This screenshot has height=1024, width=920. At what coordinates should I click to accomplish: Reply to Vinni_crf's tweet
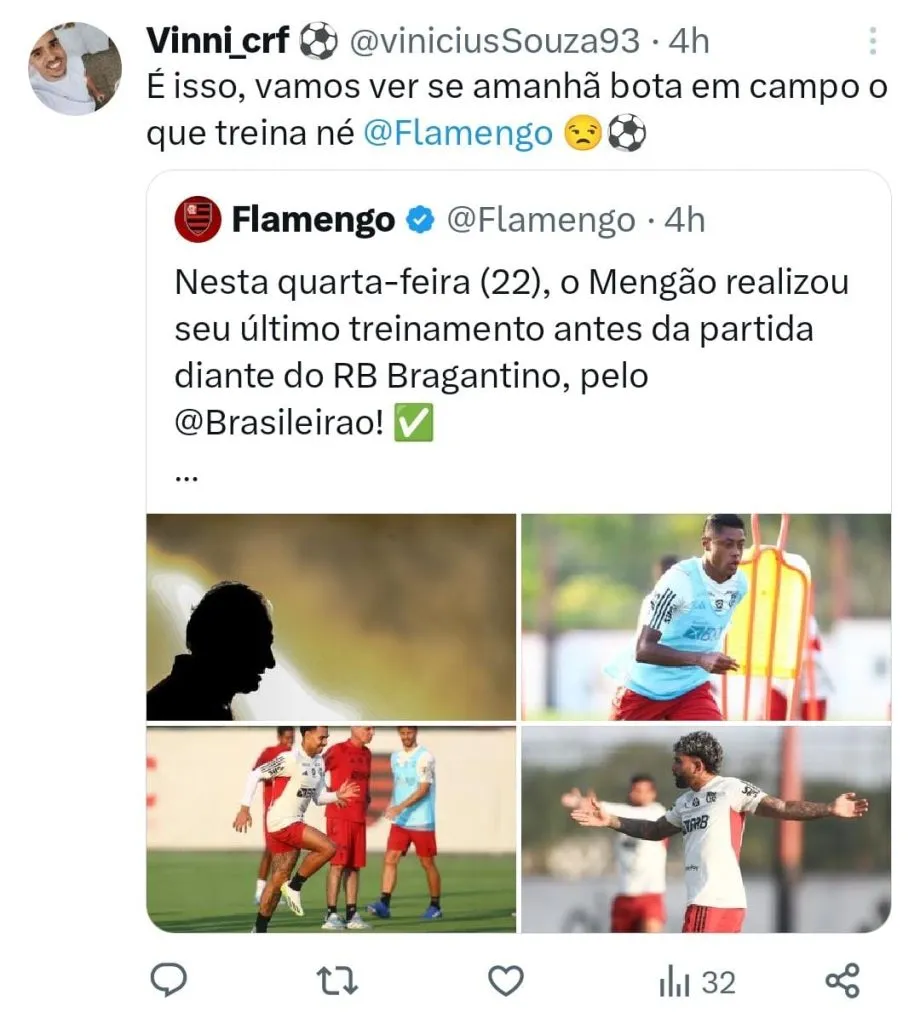click(169, 981)
